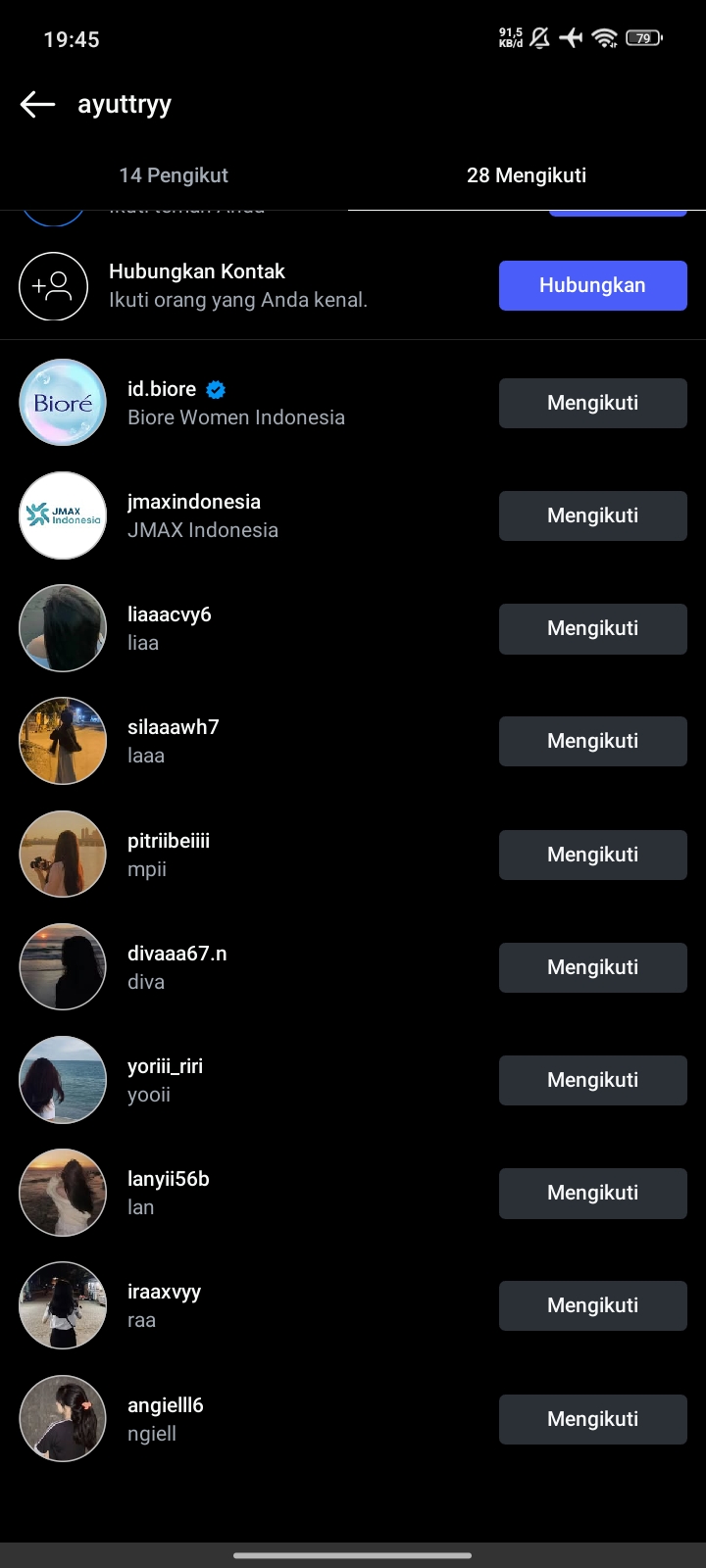Screen dimensions: 706x1568
Task: Open the pitriibeiiii profile
Action: pyautogui.click(x=169, y=842)
